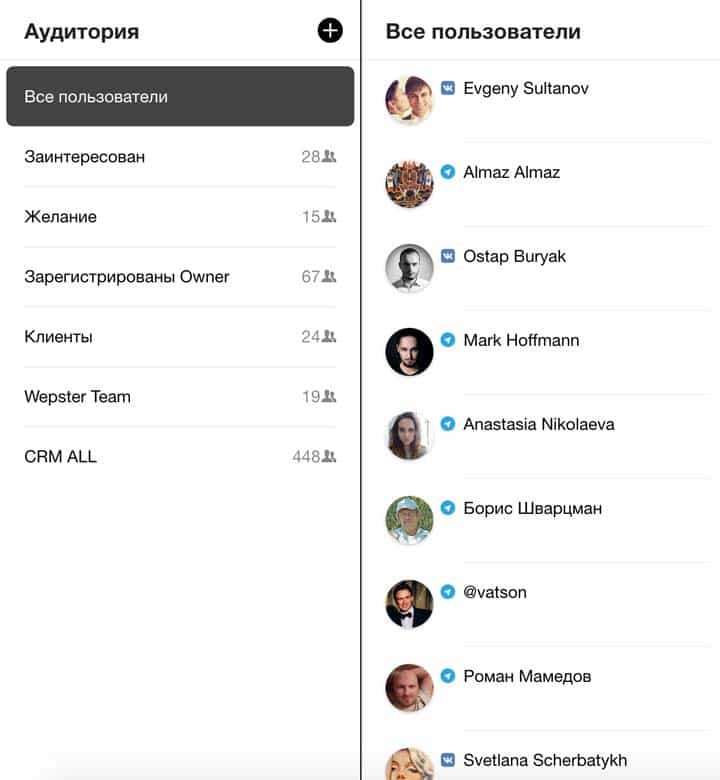Choose the Зарегистрированы Owner segment
The width and height of the screenshot is (720, 780).
click(180, 277)
